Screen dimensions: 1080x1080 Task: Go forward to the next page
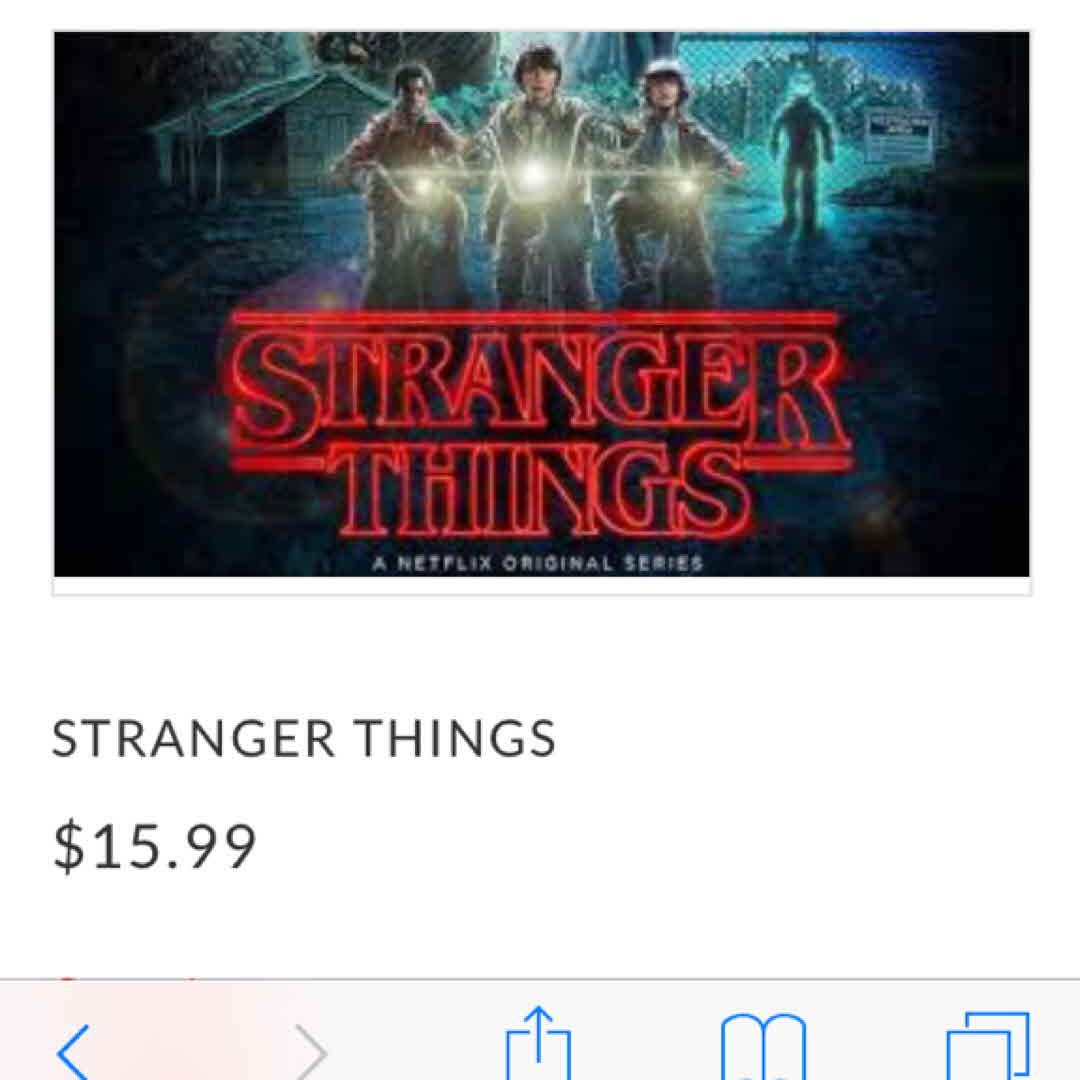(311, 1050)
